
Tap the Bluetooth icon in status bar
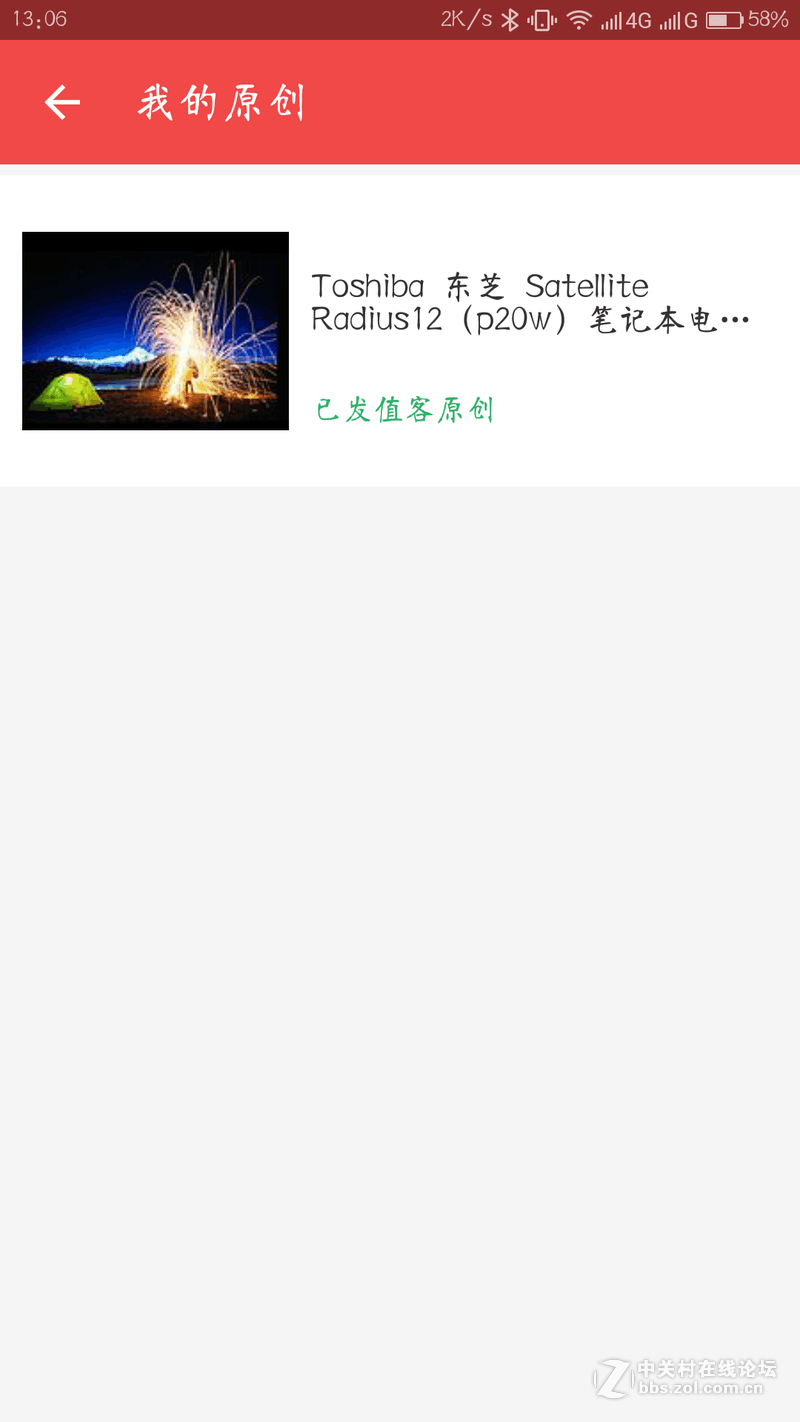click(510, 18)
